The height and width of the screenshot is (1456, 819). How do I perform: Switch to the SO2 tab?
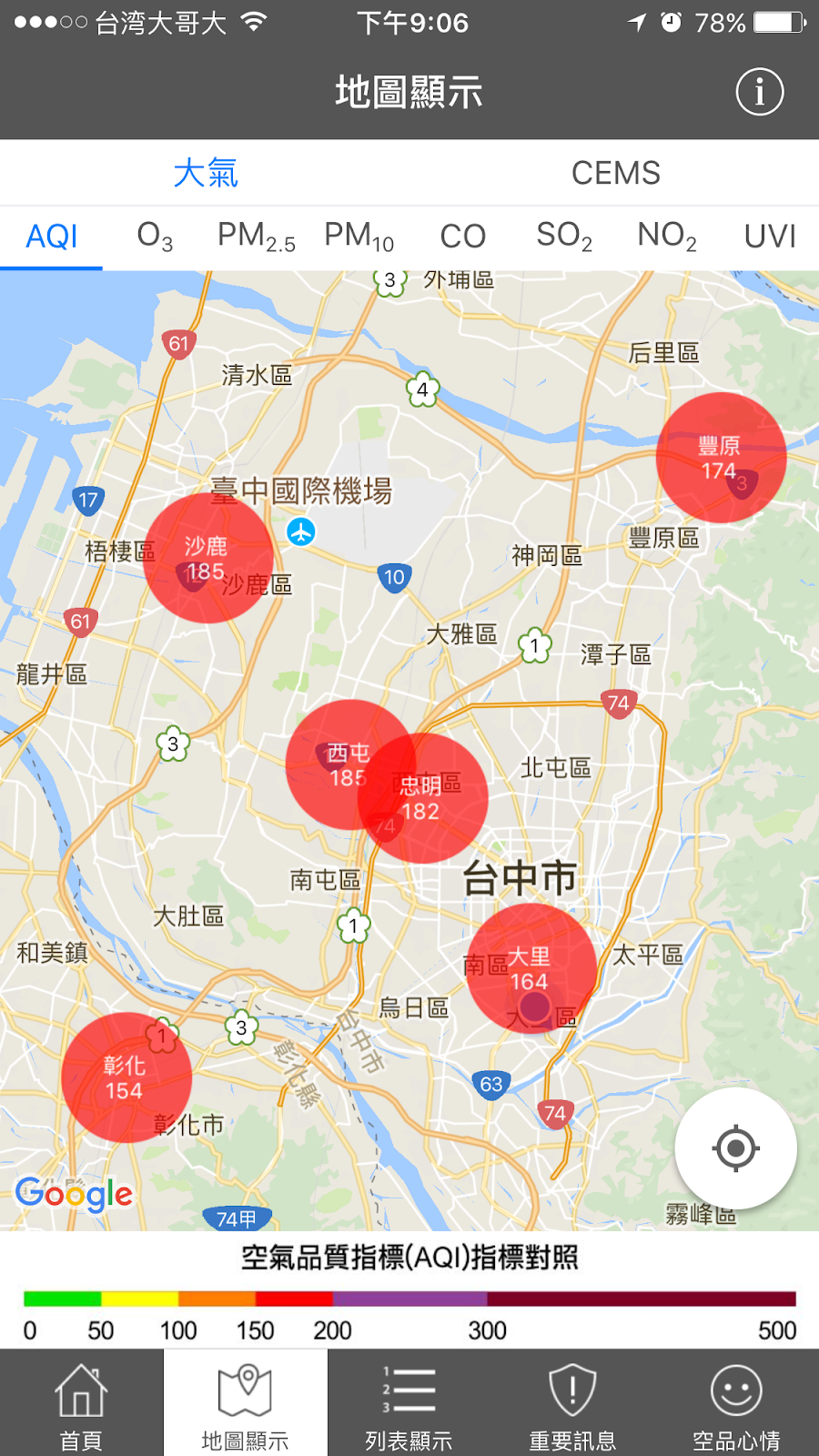564,237
